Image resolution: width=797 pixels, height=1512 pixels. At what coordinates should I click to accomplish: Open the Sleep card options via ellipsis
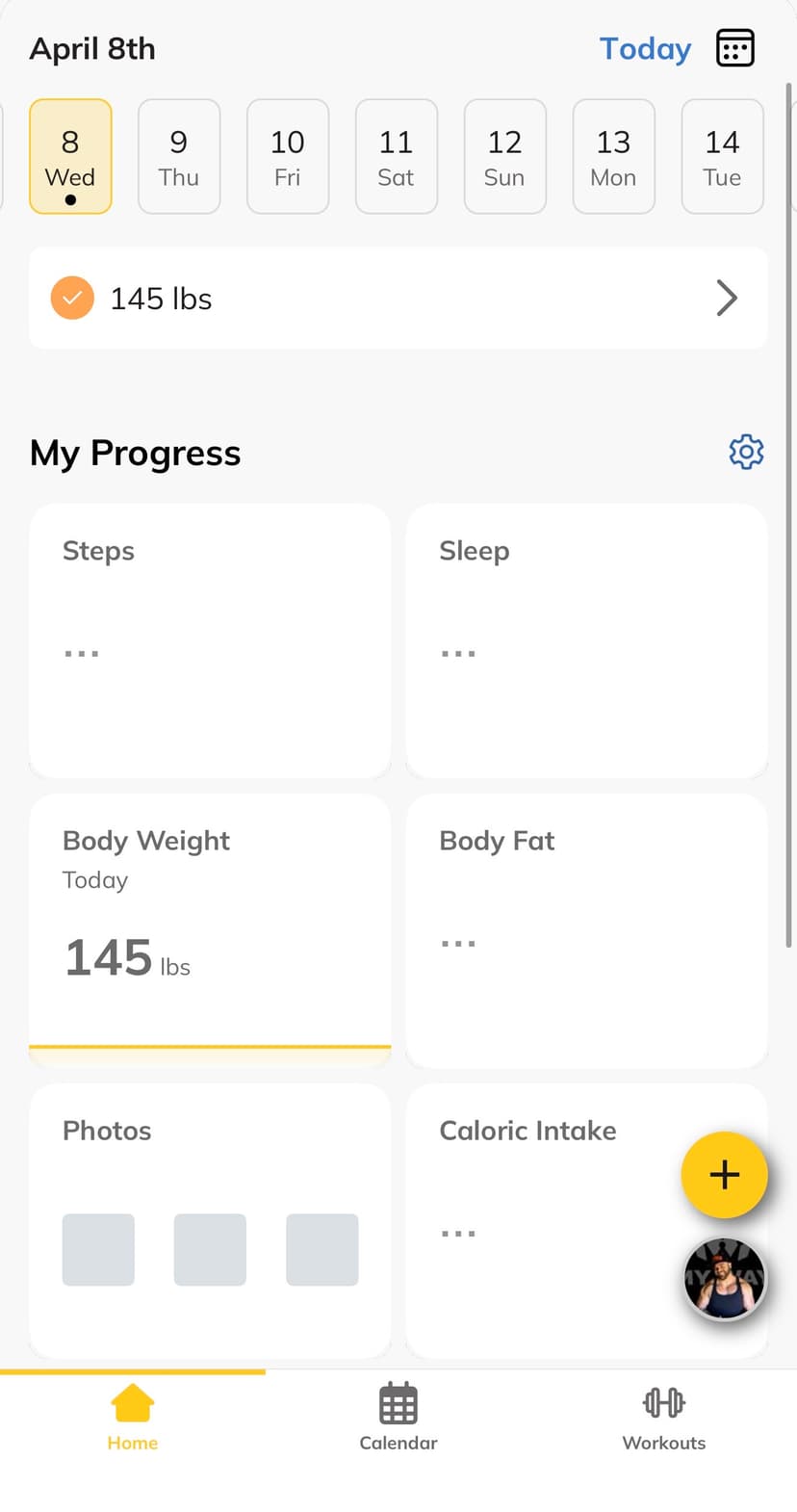457,653
